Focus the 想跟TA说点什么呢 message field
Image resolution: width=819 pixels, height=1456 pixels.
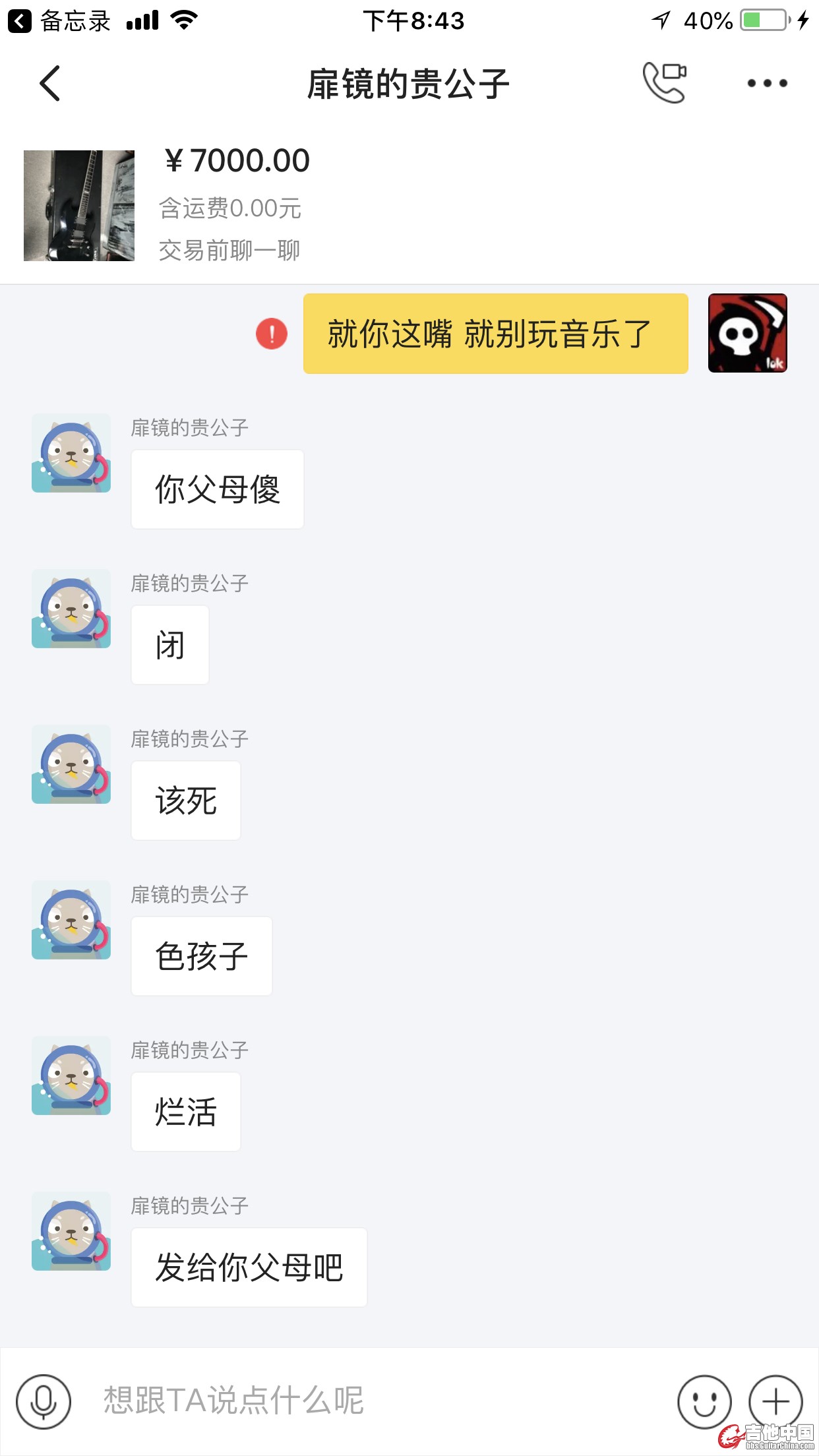(369, 1400)
